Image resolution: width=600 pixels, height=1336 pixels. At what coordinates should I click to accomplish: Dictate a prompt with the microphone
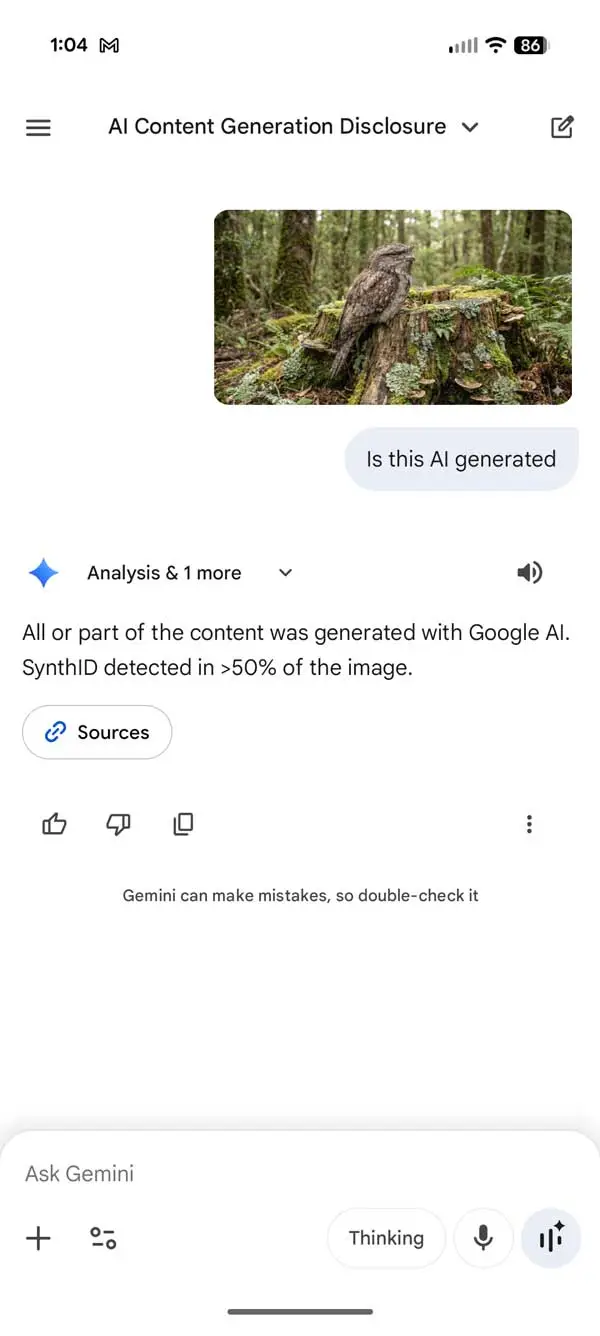[483, 1238]
